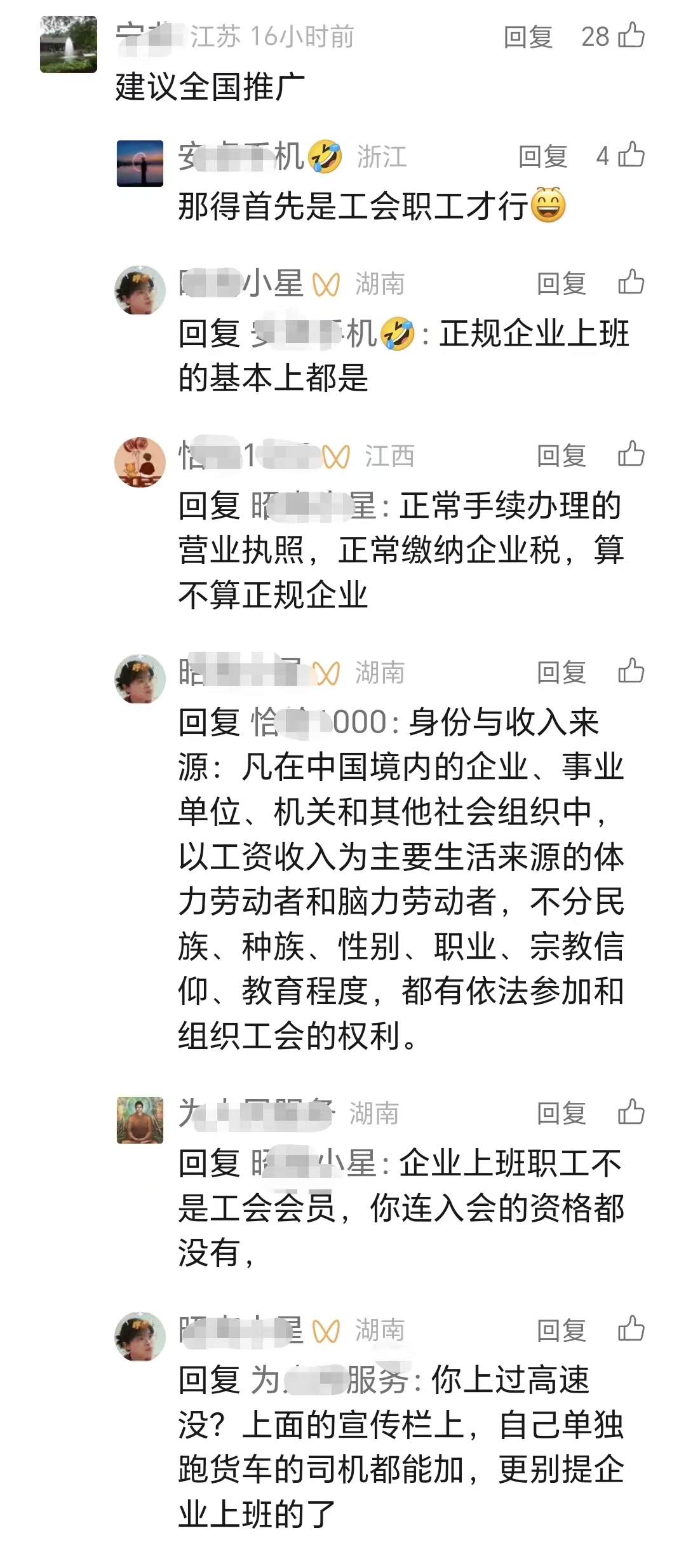Like the reply 那得首先是工会职工才行

click(x=631, y=156)
